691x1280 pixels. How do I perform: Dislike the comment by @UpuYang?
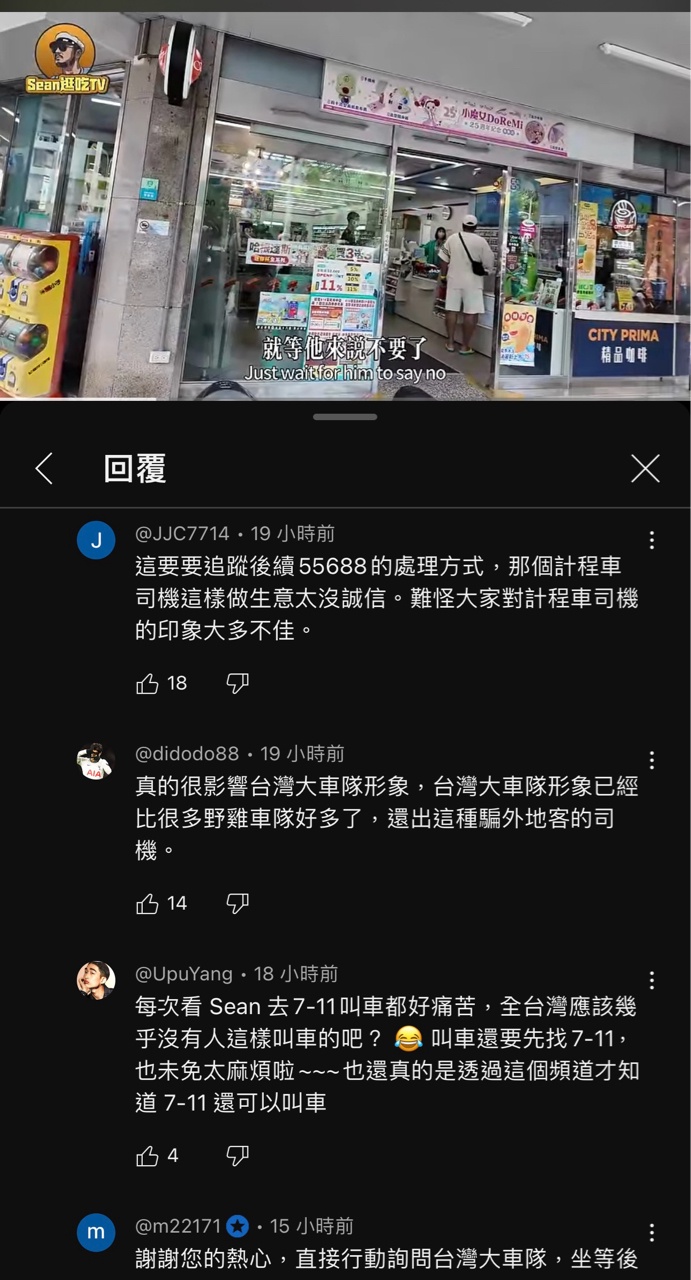[237, 1156]
